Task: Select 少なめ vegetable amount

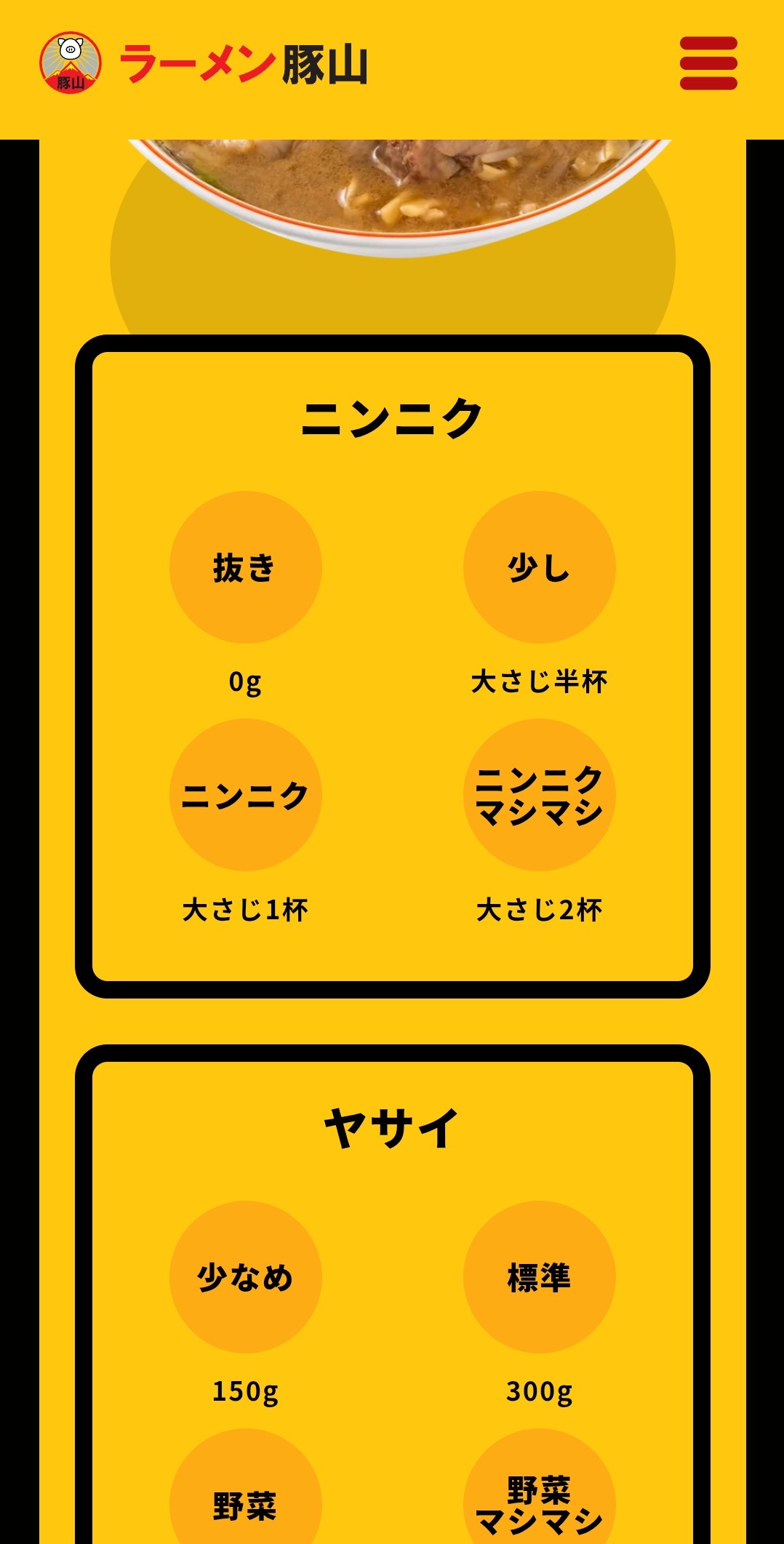Action: tap(245, 1277)
